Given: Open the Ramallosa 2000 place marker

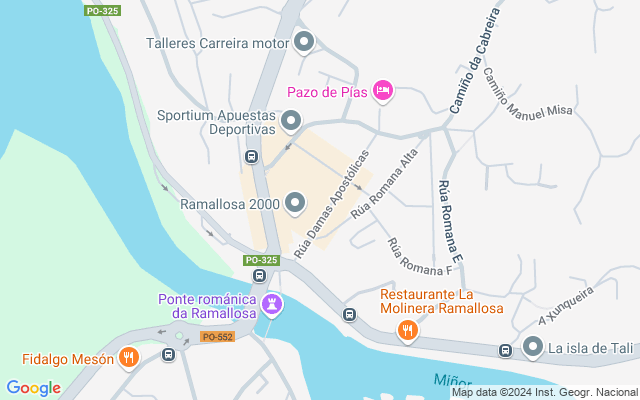Looking at the screenshot, I should 294,204.
